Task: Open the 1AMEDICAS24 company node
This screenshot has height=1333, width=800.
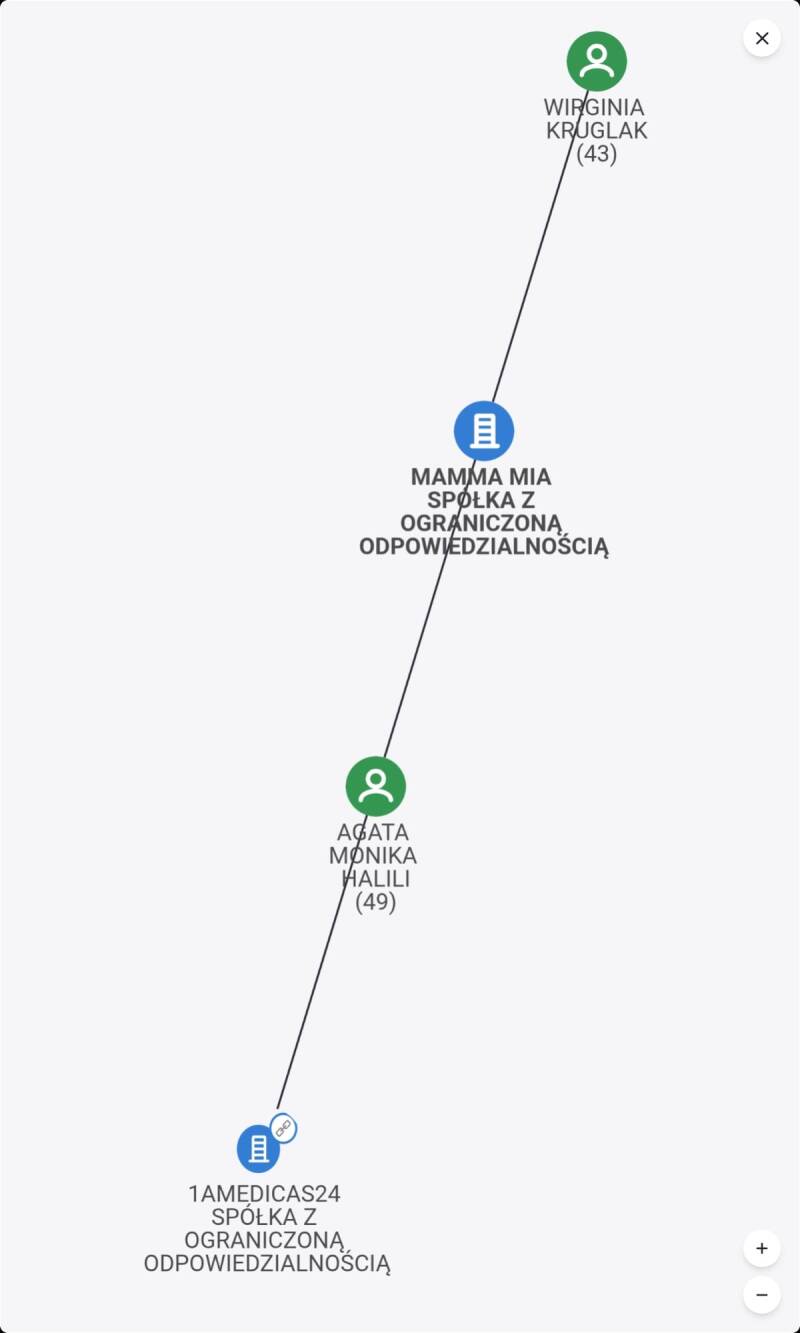Action: point(259,1148)
